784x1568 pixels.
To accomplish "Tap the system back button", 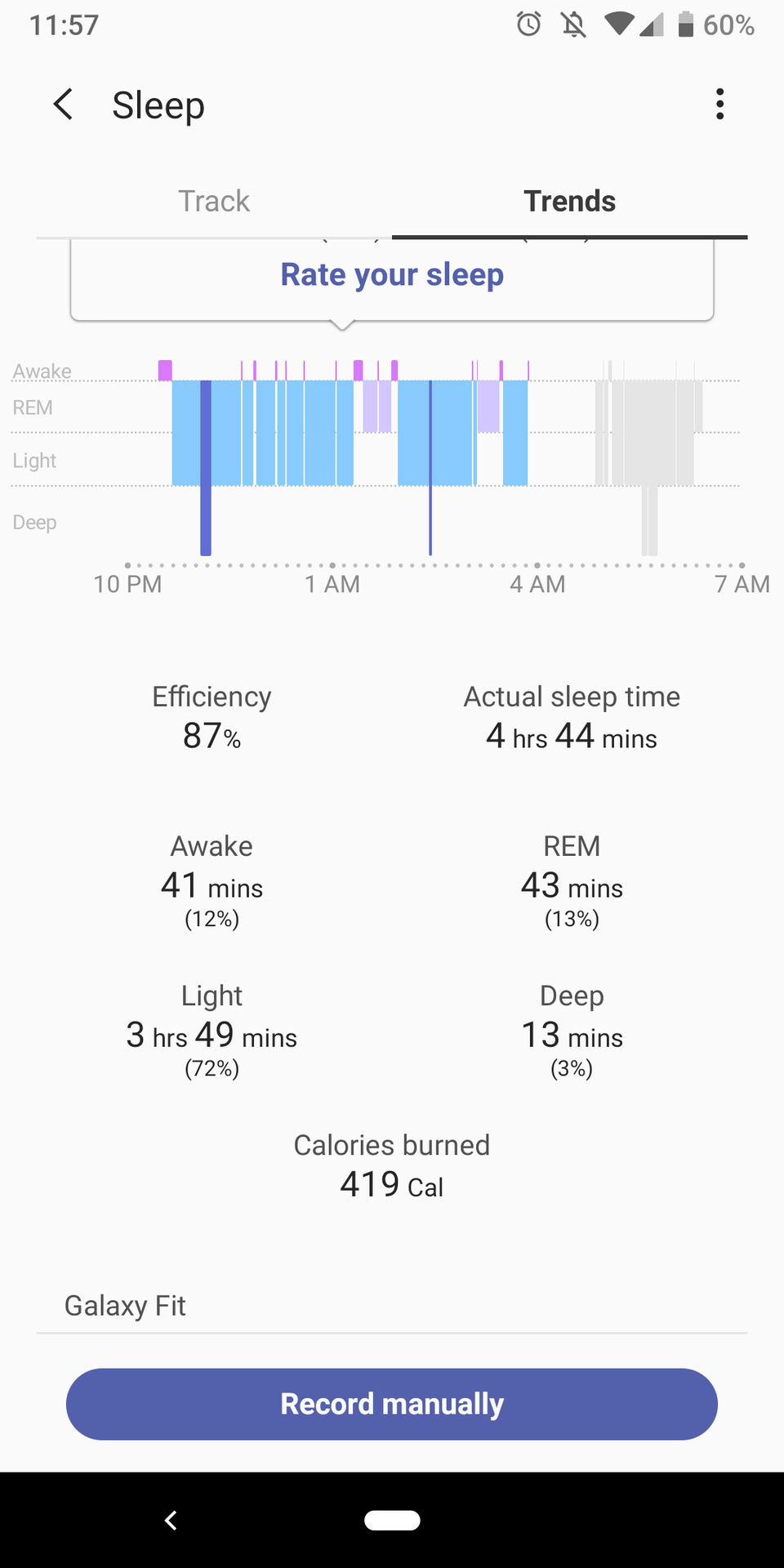I will click(x=171, y=1520).
